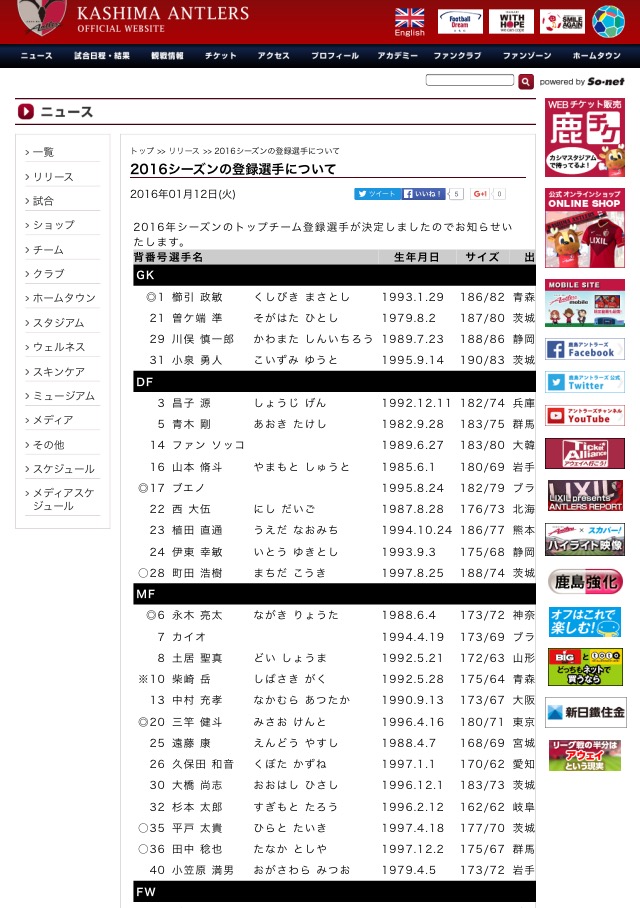Share the article with ツイート button

coord(377,194)
